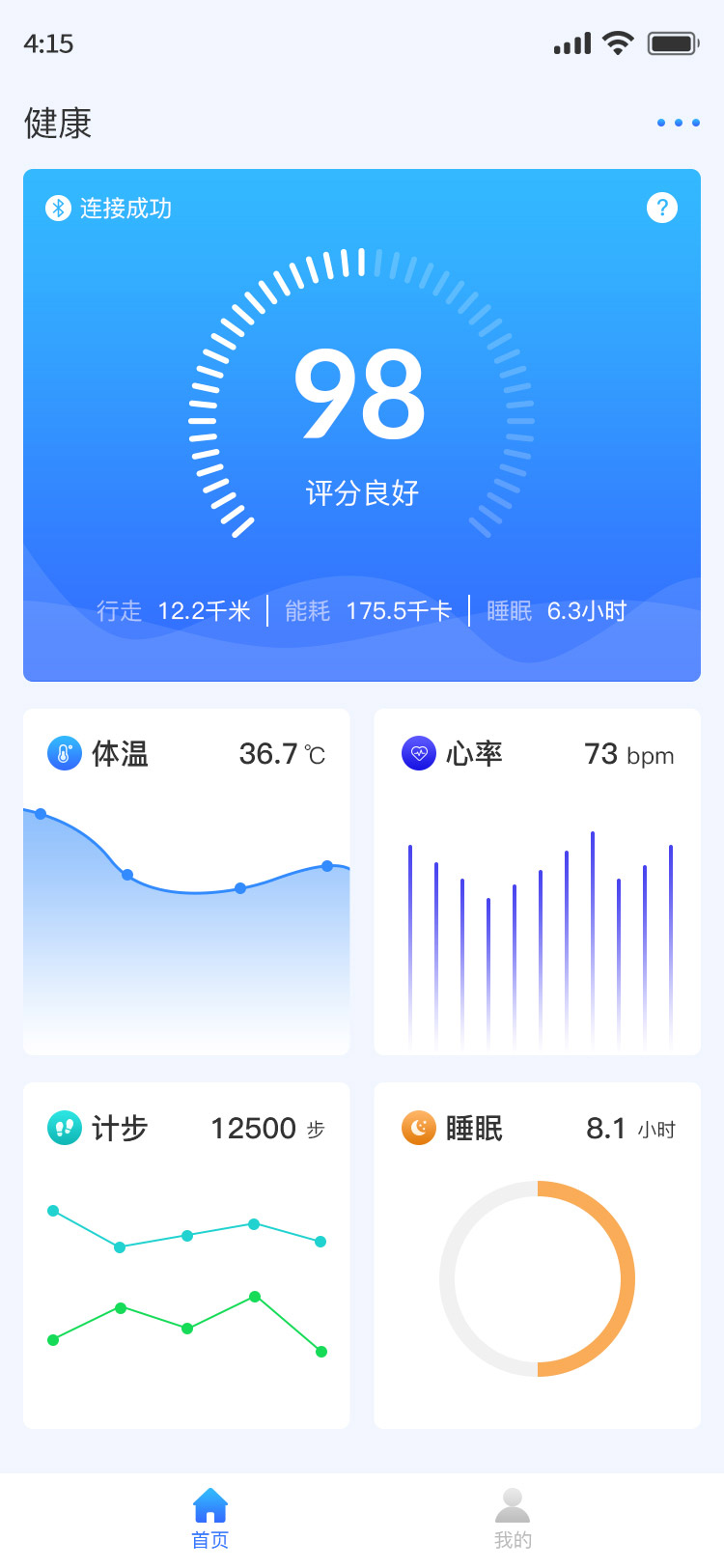Open the three-dot overflow menu

pos(679,123)
